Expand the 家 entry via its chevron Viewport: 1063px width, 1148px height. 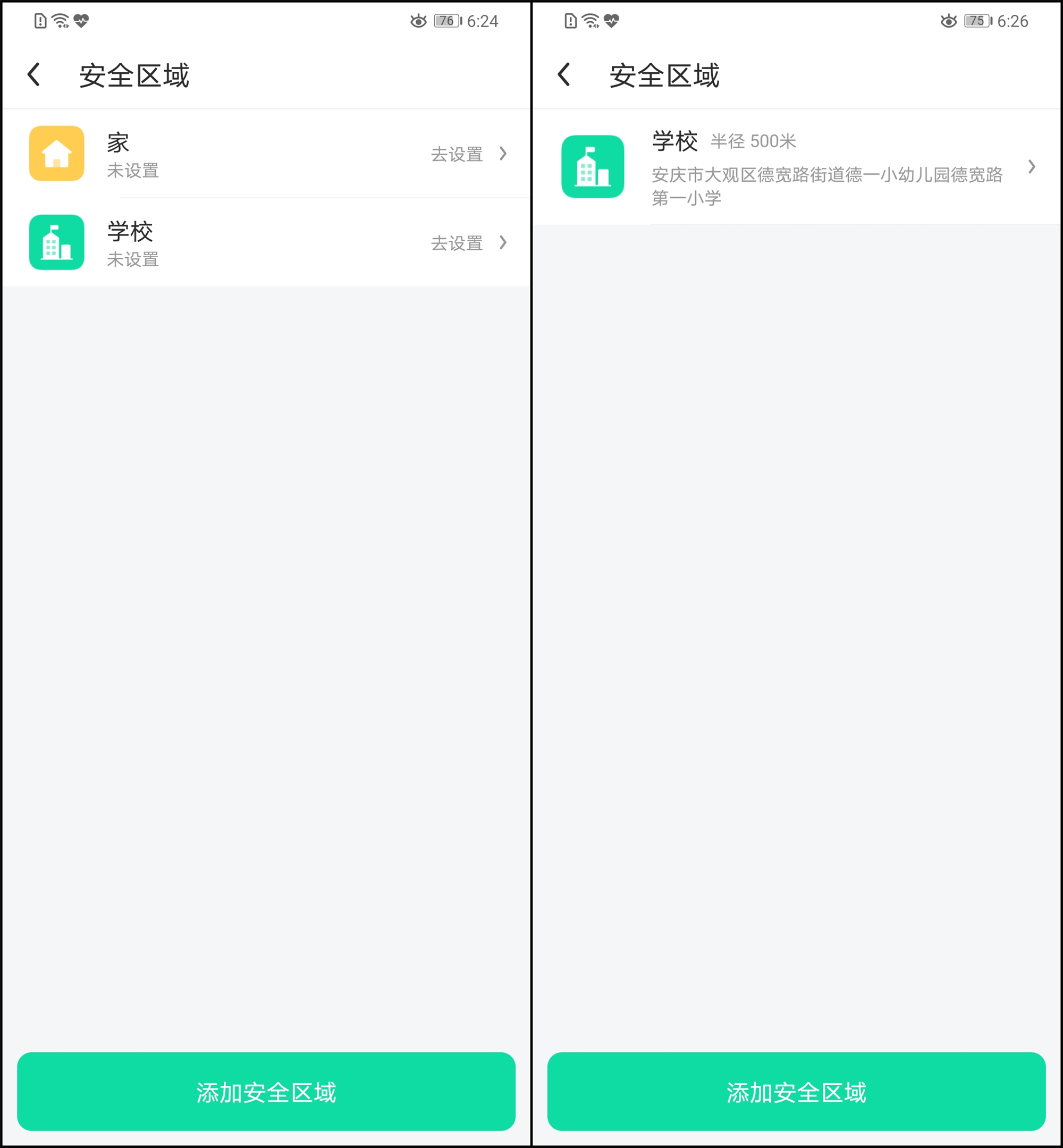coord(503,154)
